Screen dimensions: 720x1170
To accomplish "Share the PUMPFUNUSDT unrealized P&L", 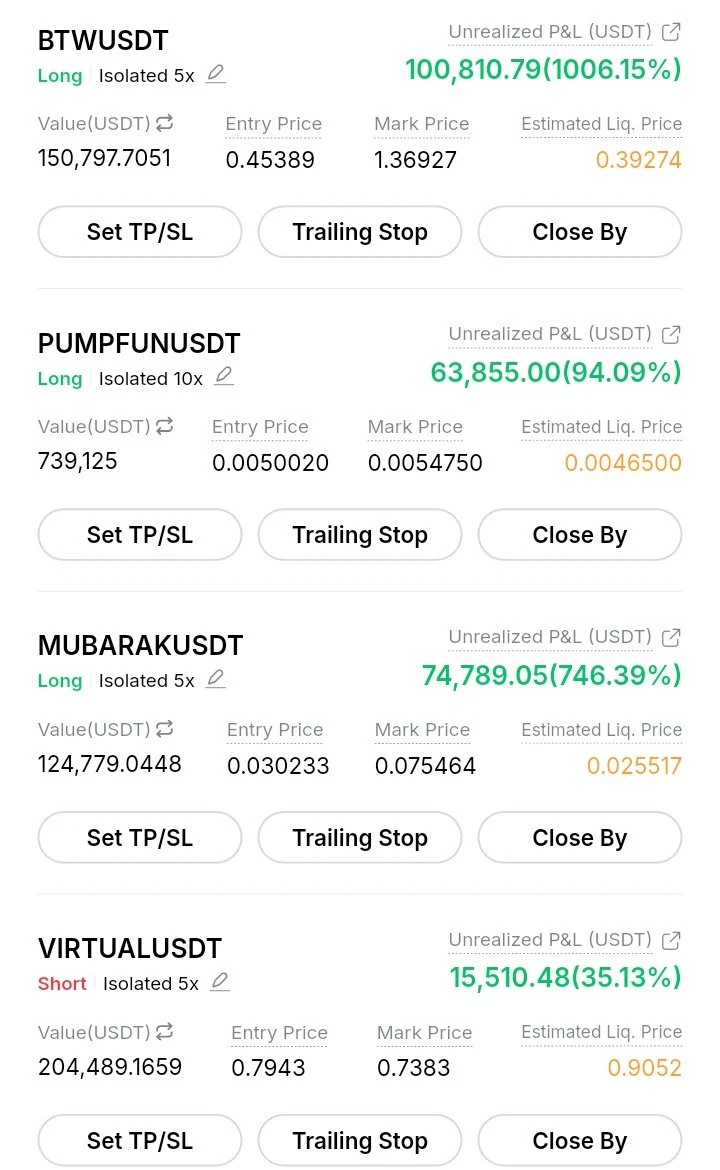I will pos(671,334).
